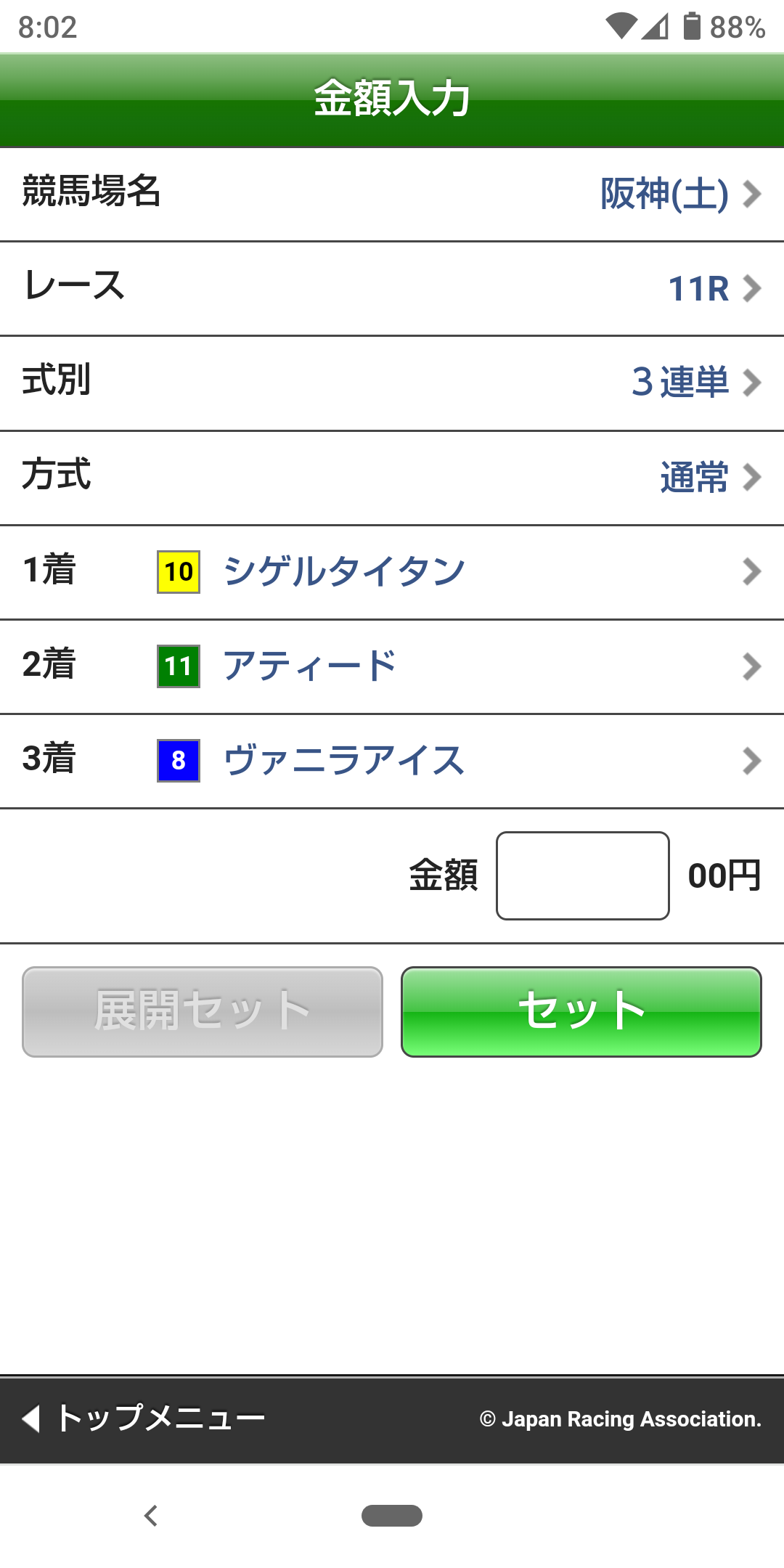Open the 方式 method selector showing 通常
The height and width of the screenshot is (1568, 784).
click(392, 477)
